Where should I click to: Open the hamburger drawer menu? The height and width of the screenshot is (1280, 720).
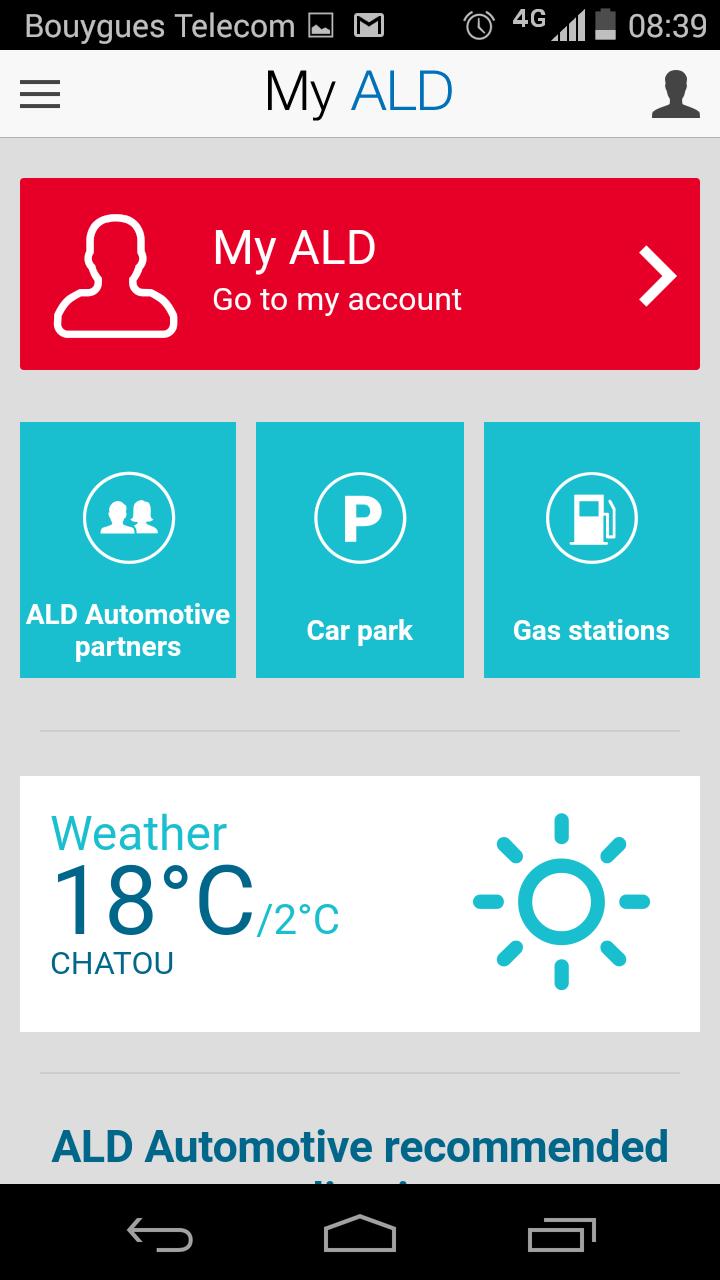coord(40,94)
